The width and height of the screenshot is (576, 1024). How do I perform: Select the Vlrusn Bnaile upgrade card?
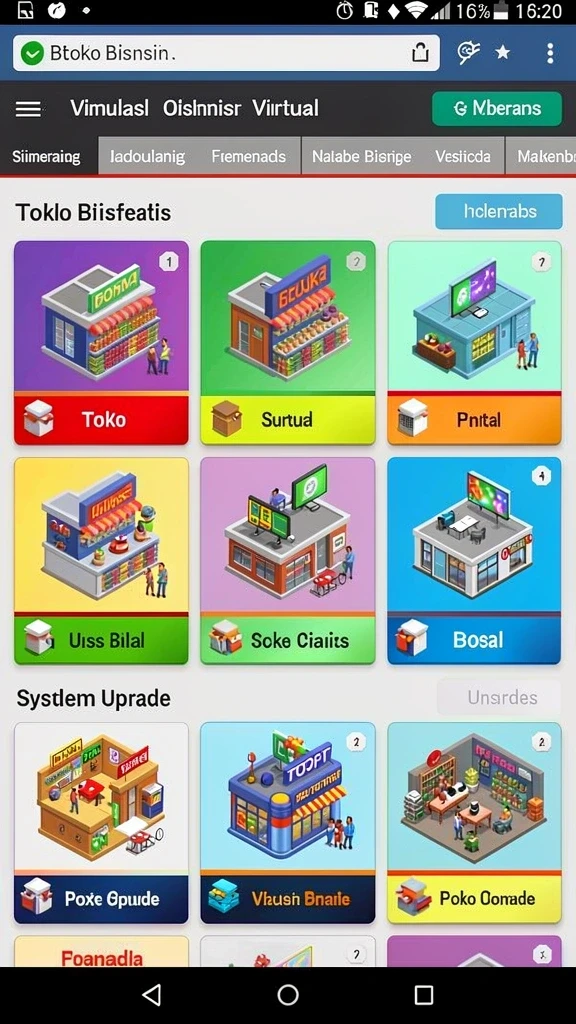(x=288, y=823)
